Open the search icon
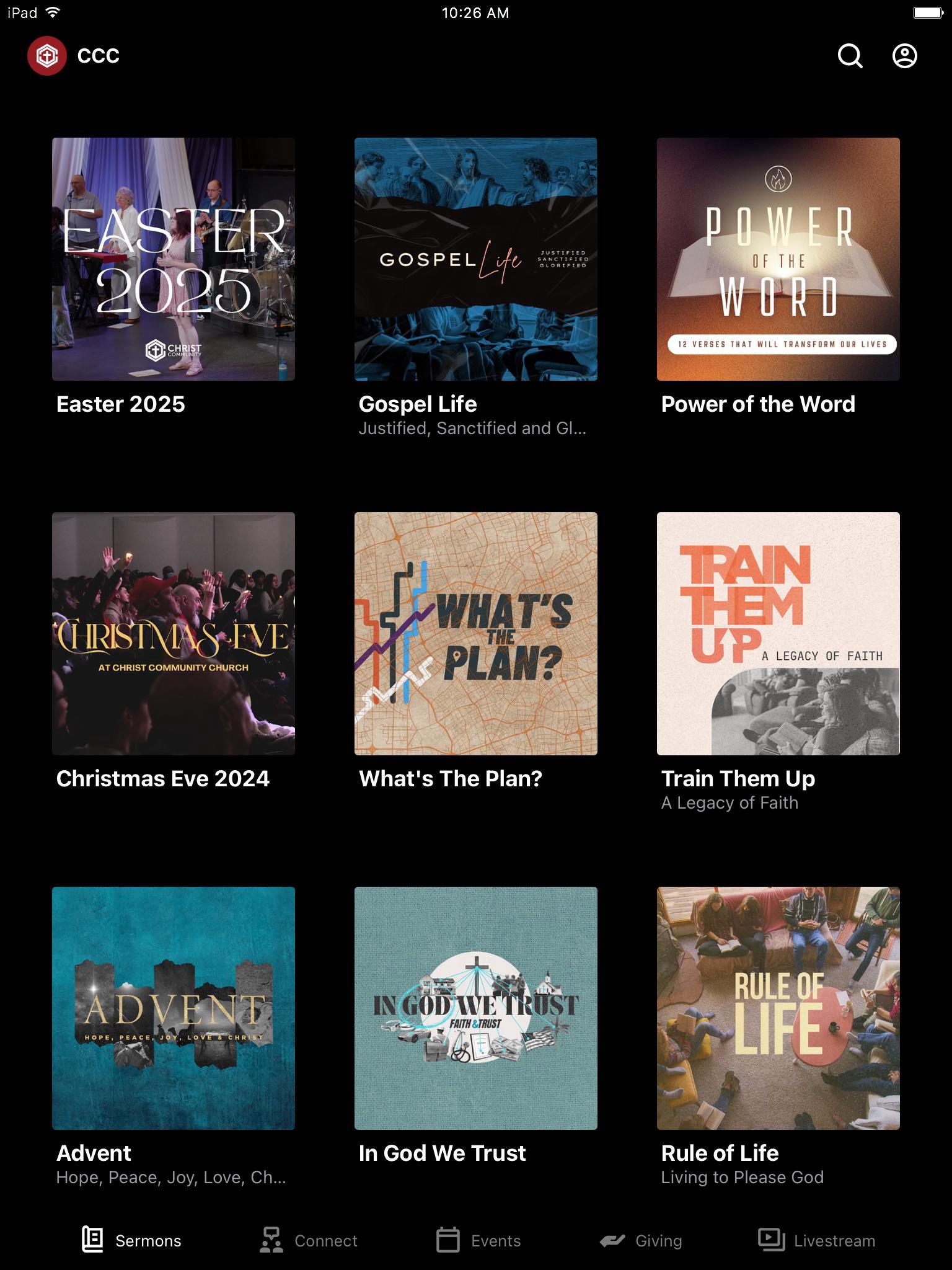Screen dimensions: 952x1270 point(850,56)
